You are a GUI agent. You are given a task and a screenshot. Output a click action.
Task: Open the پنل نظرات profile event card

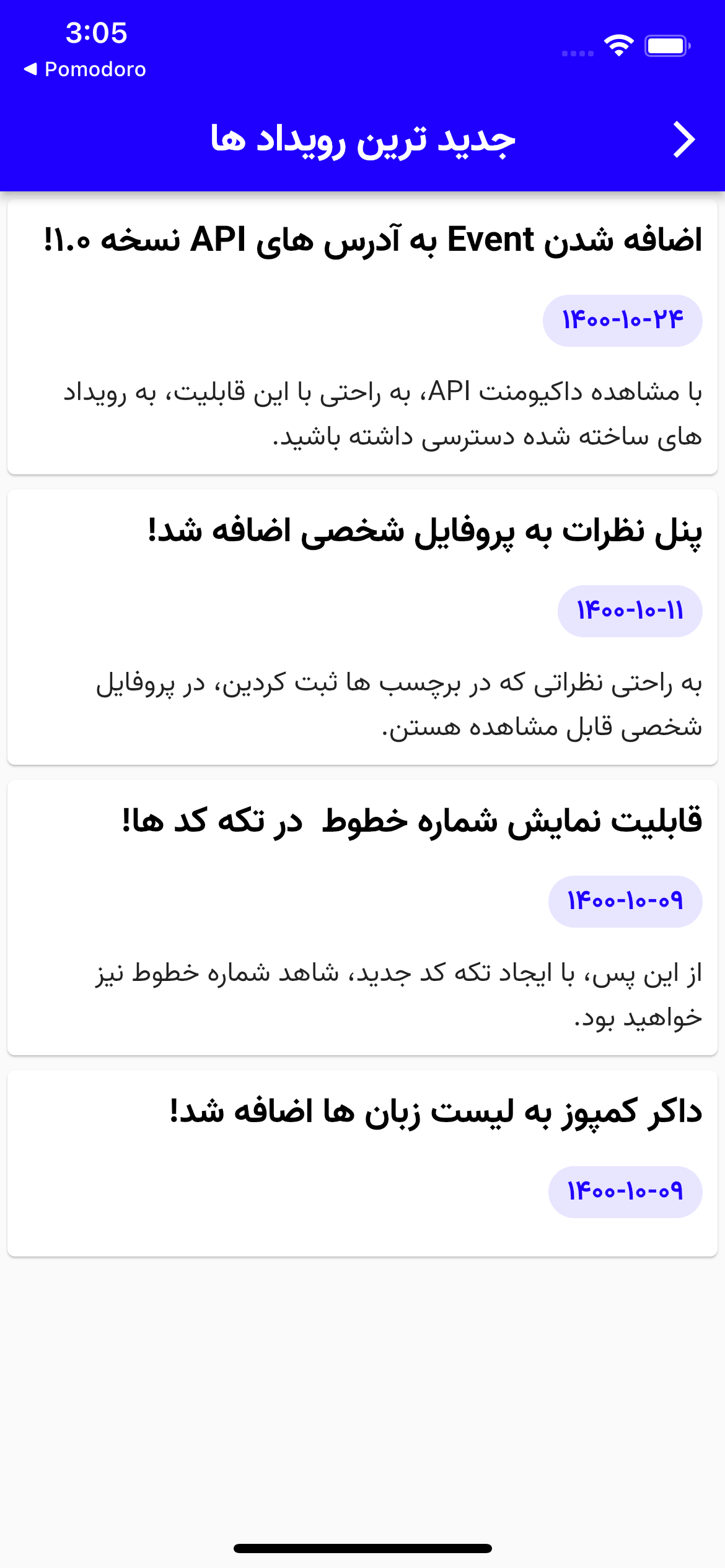click(362, 627)
